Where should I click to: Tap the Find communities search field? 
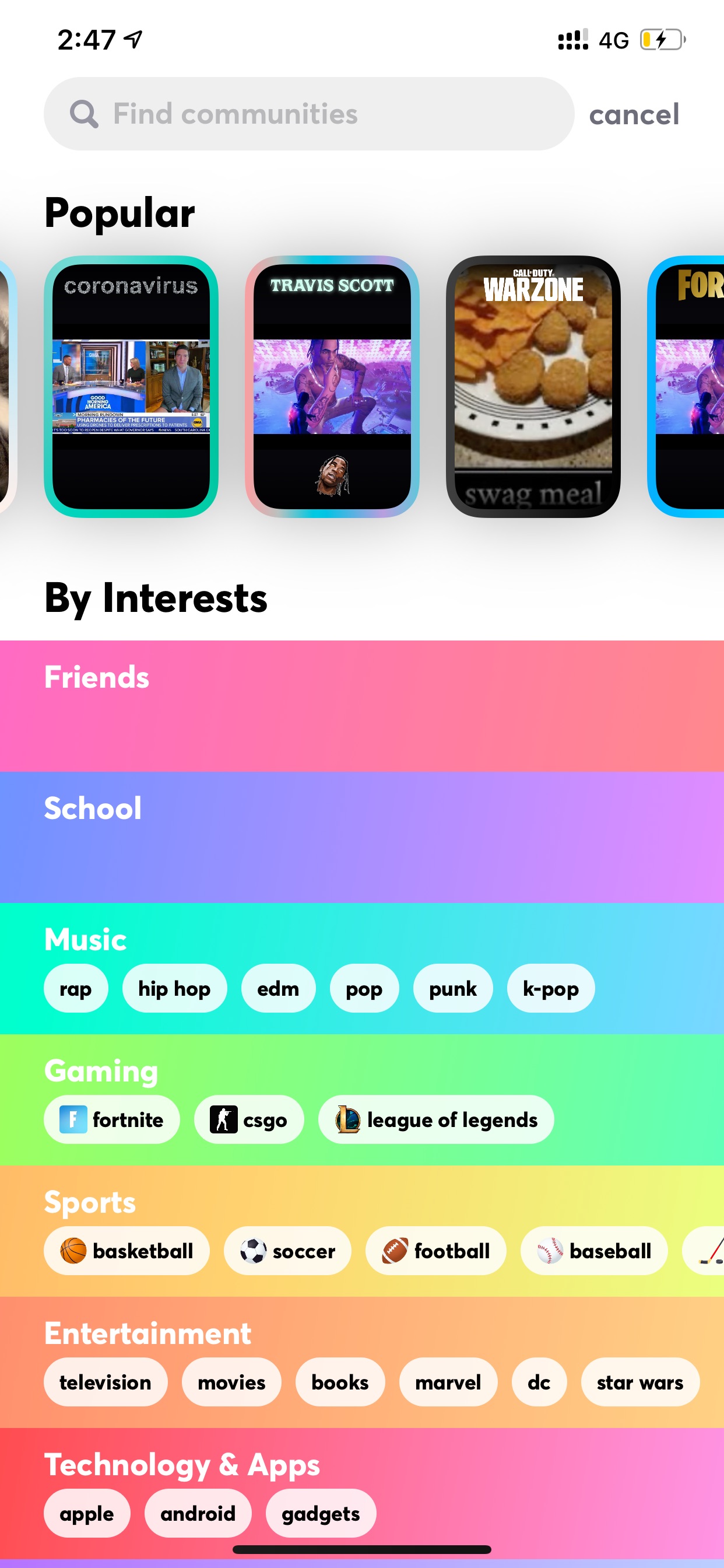tap(309, 114)
